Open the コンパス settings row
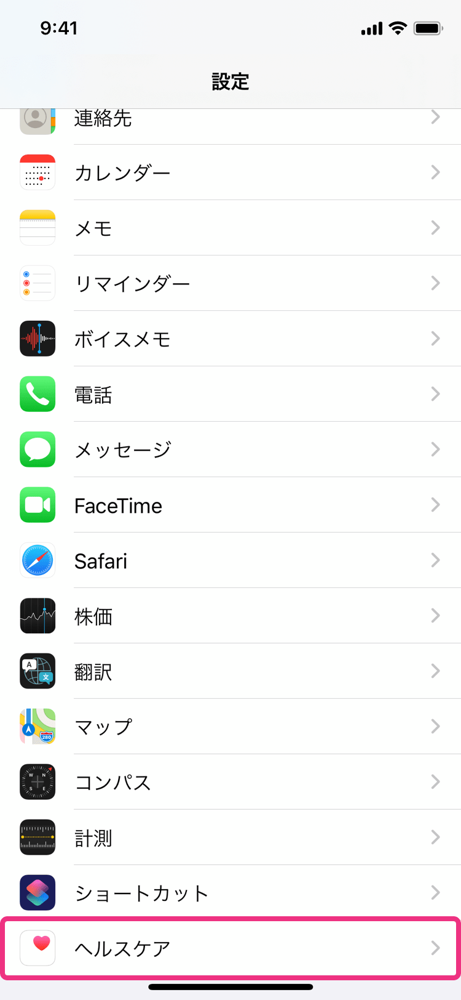This screenshot has height=1000, width=461. [230, 782]
